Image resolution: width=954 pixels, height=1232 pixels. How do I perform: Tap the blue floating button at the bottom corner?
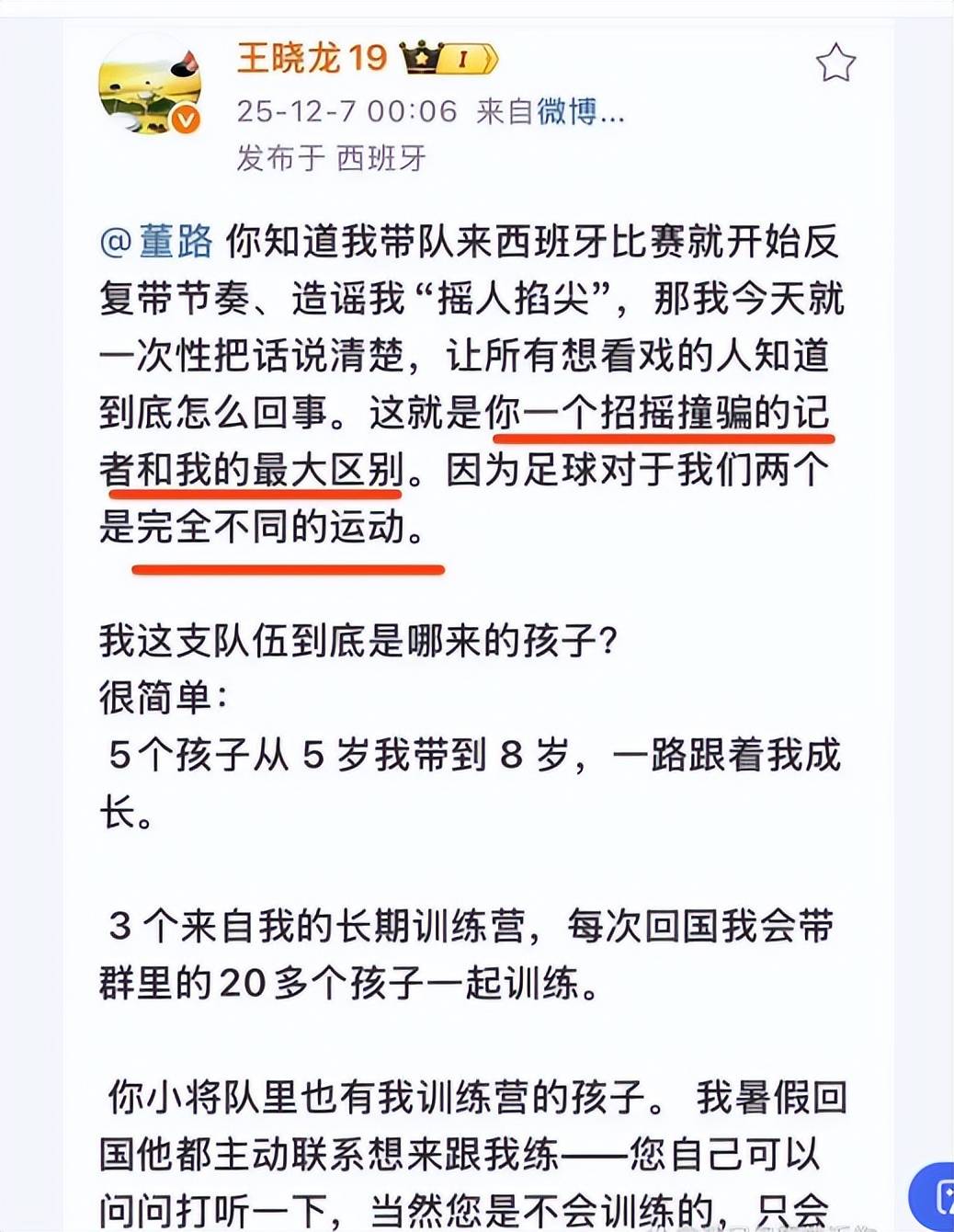point(936,1195)
